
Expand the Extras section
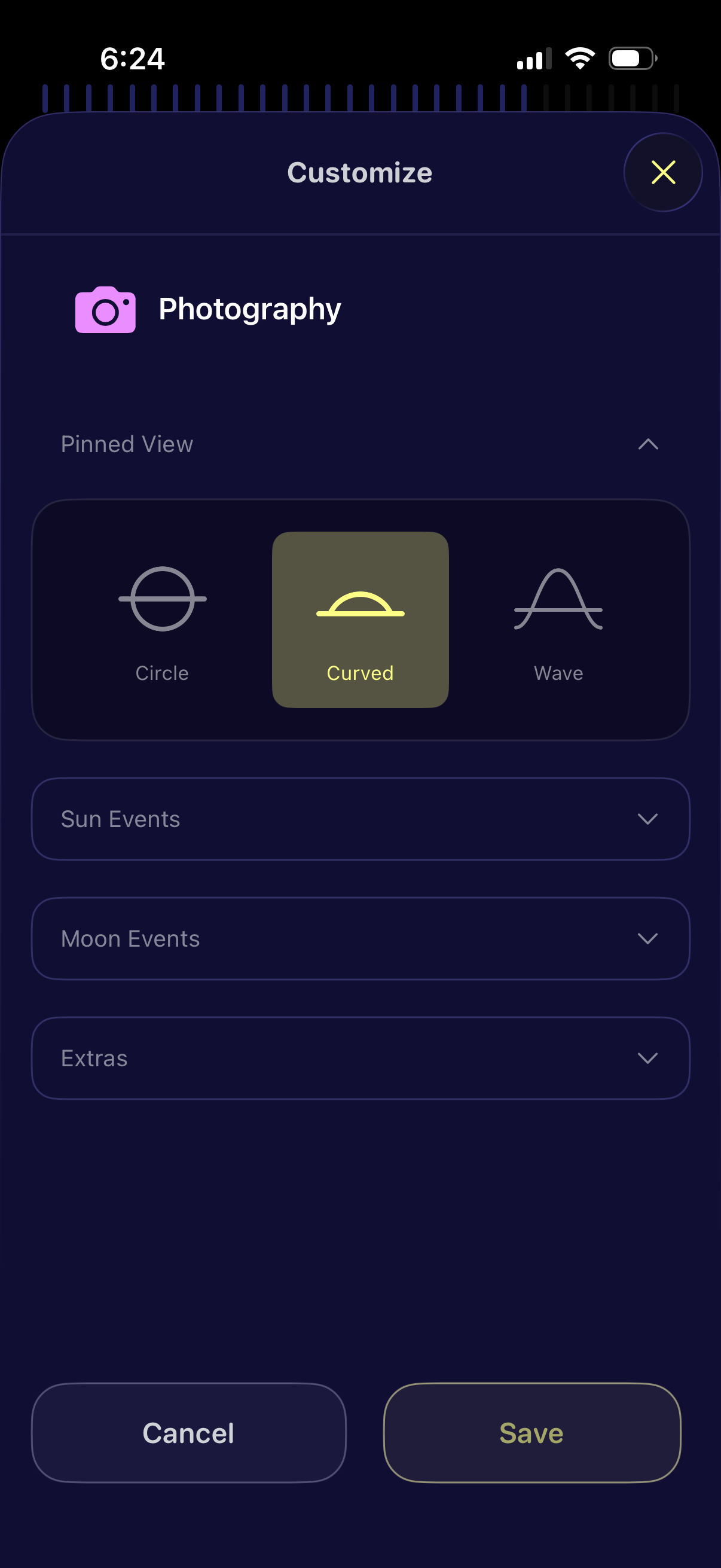coord(360,1058)
